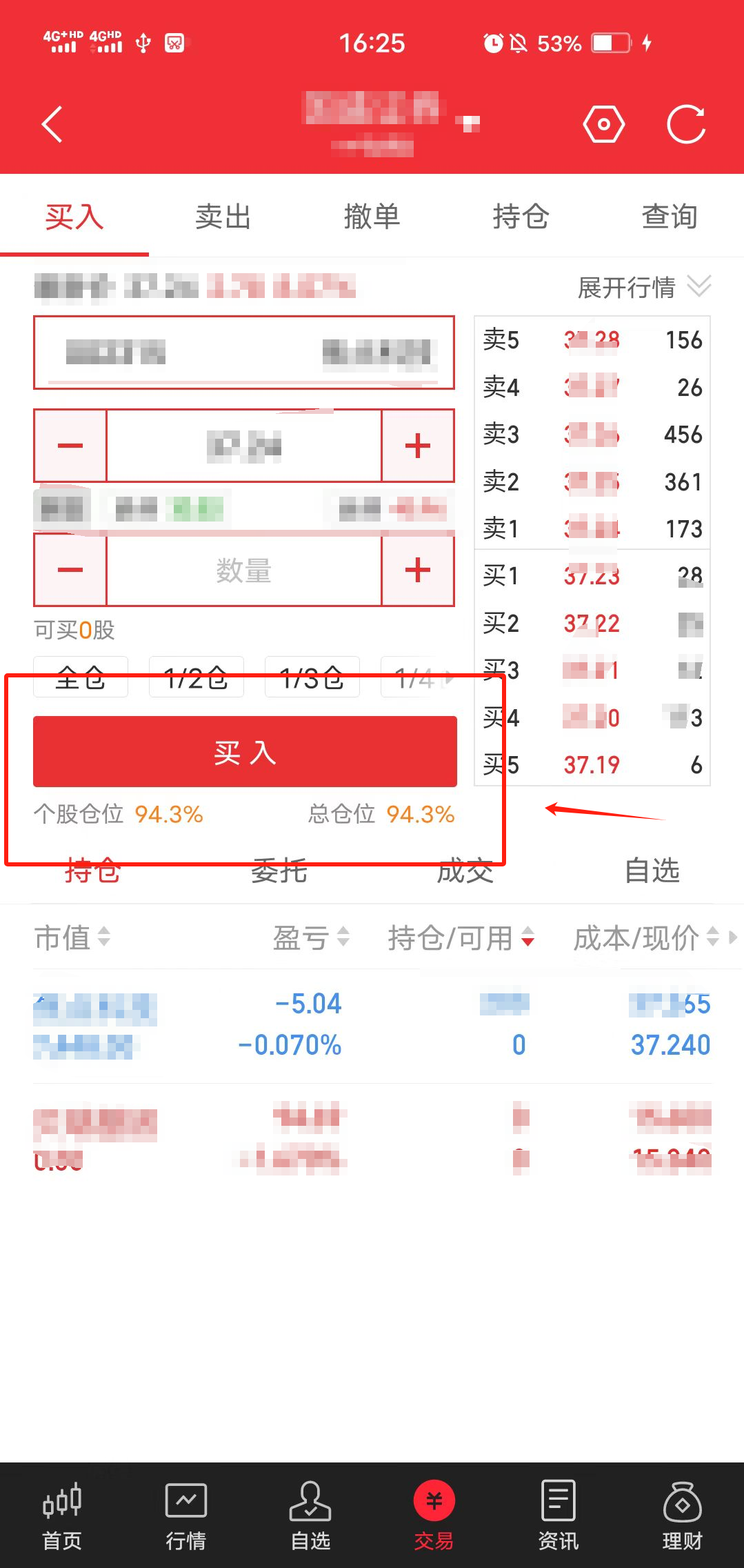Switch to the 撤单 tab
Image resolution: width=744 pixels, height=1568 pixels.
(372, 217)
